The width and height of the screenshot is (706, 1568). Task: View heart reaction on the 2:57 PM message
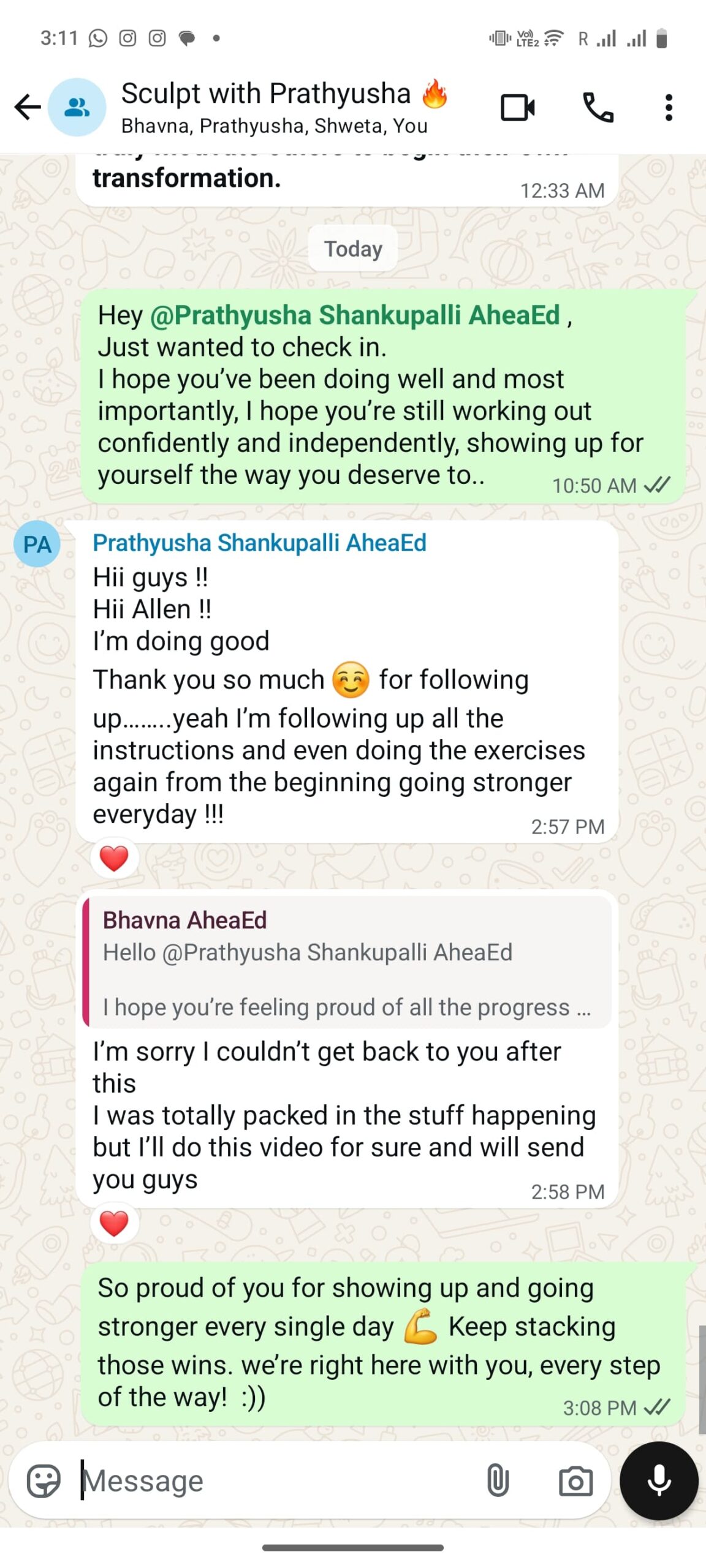coord(114,858)
